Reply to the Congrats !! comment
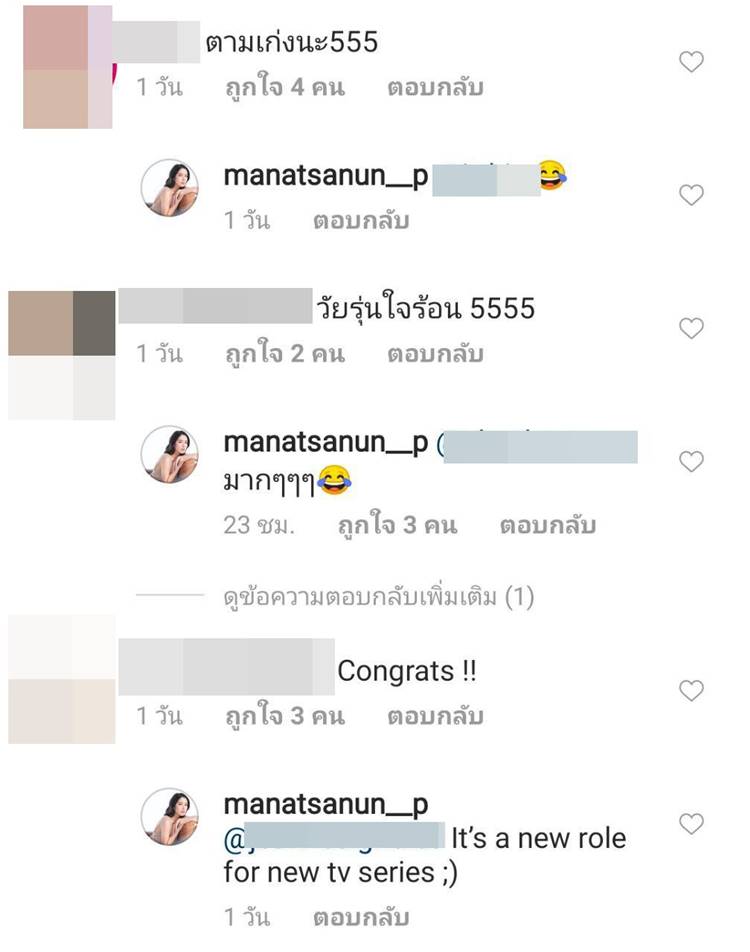 [435, 716]
